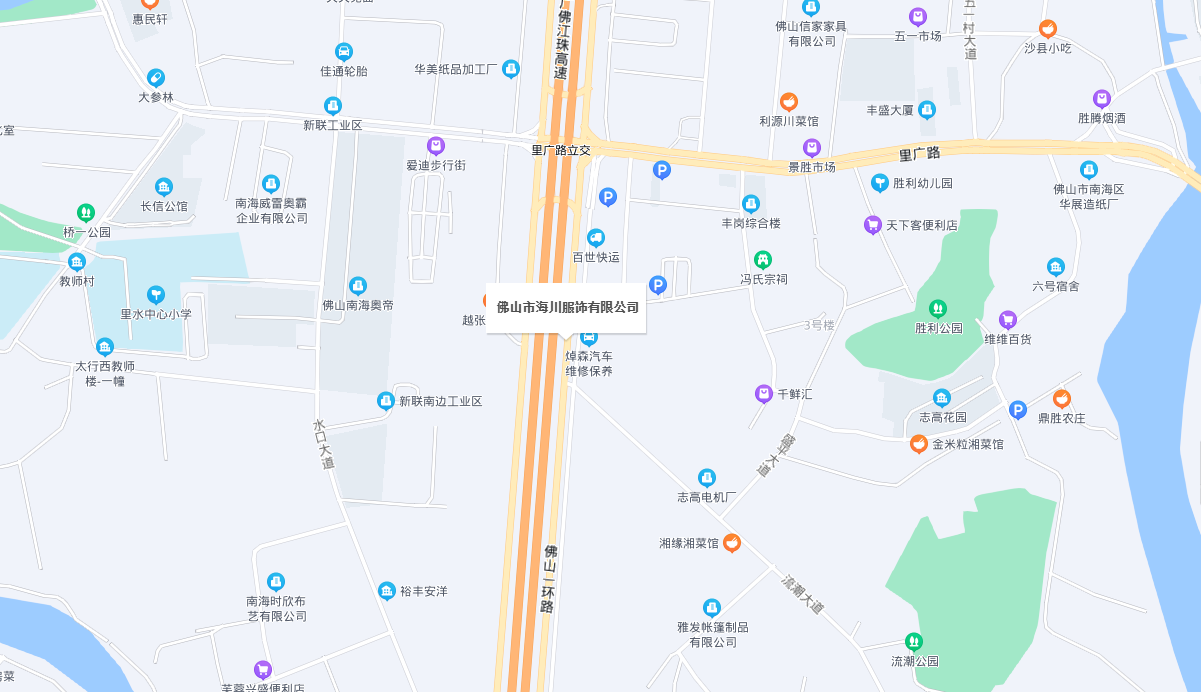Viewport: 1201px width, 692px height.
Task: Open the 流潮公园 park marker
Action: (x=914, y=642)
